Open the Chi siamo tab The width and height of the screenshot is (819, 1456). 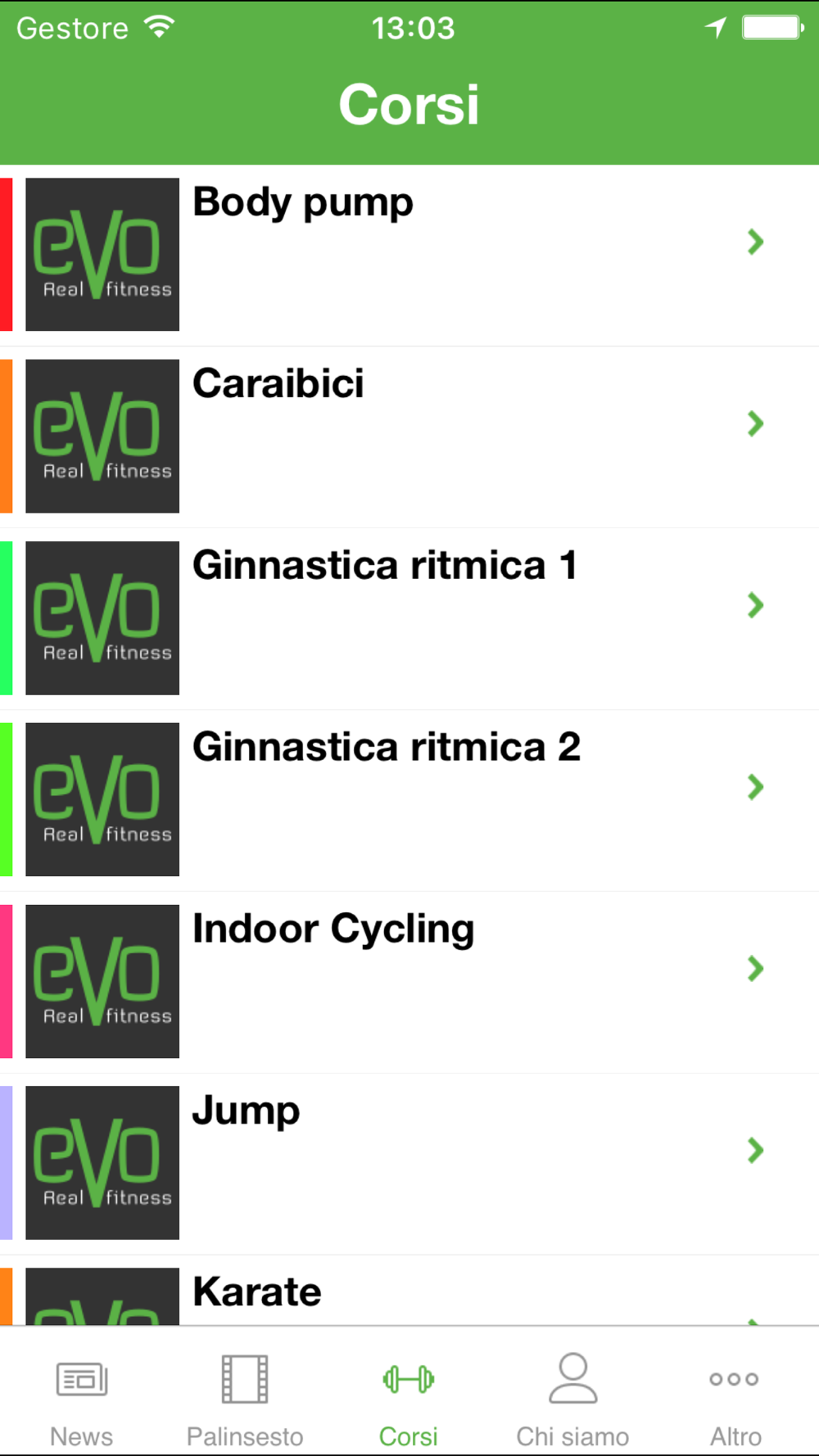pyautogui.click(x=572, y=1397)
